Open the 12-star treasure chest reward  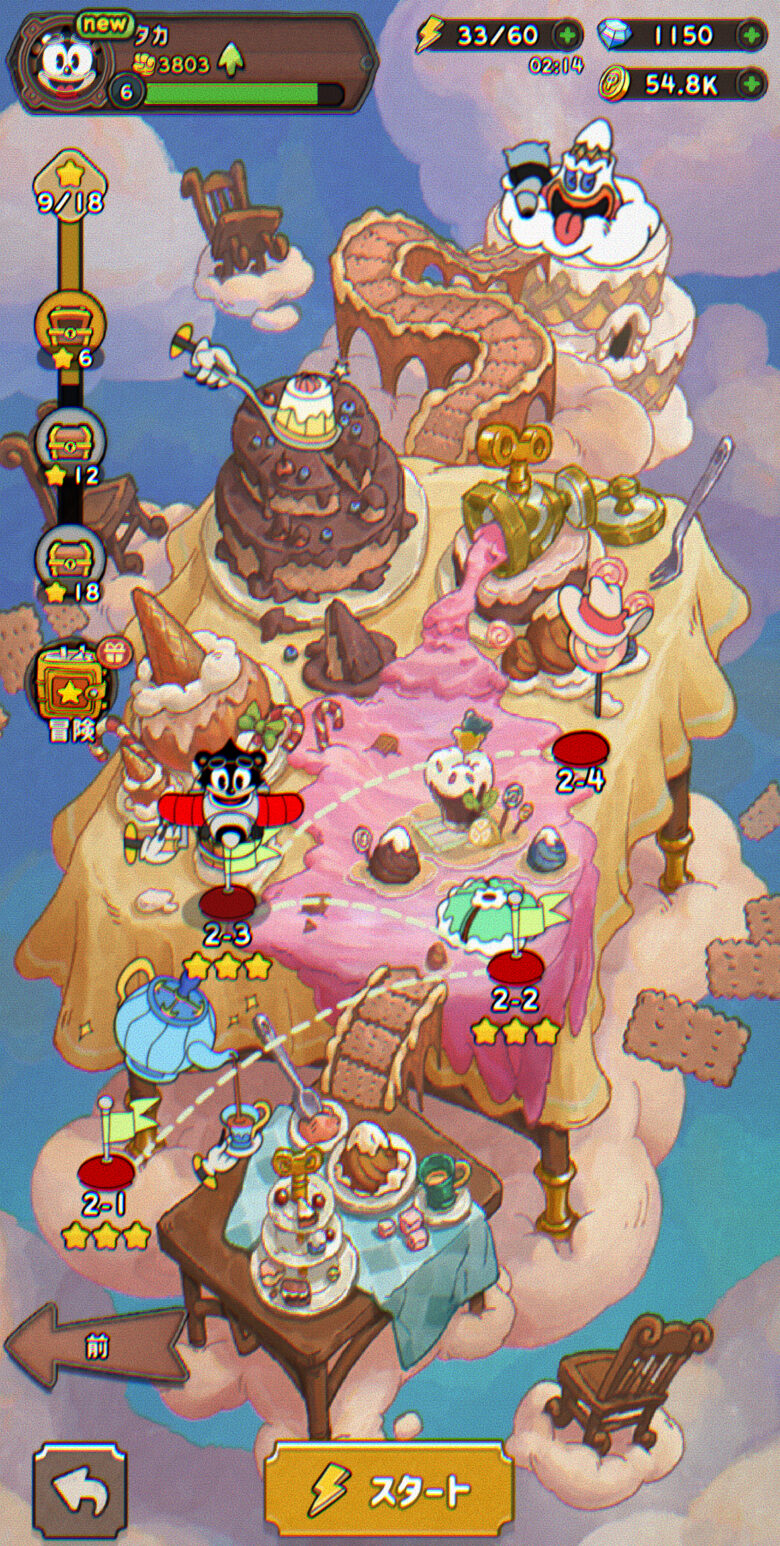click(70, 442)
